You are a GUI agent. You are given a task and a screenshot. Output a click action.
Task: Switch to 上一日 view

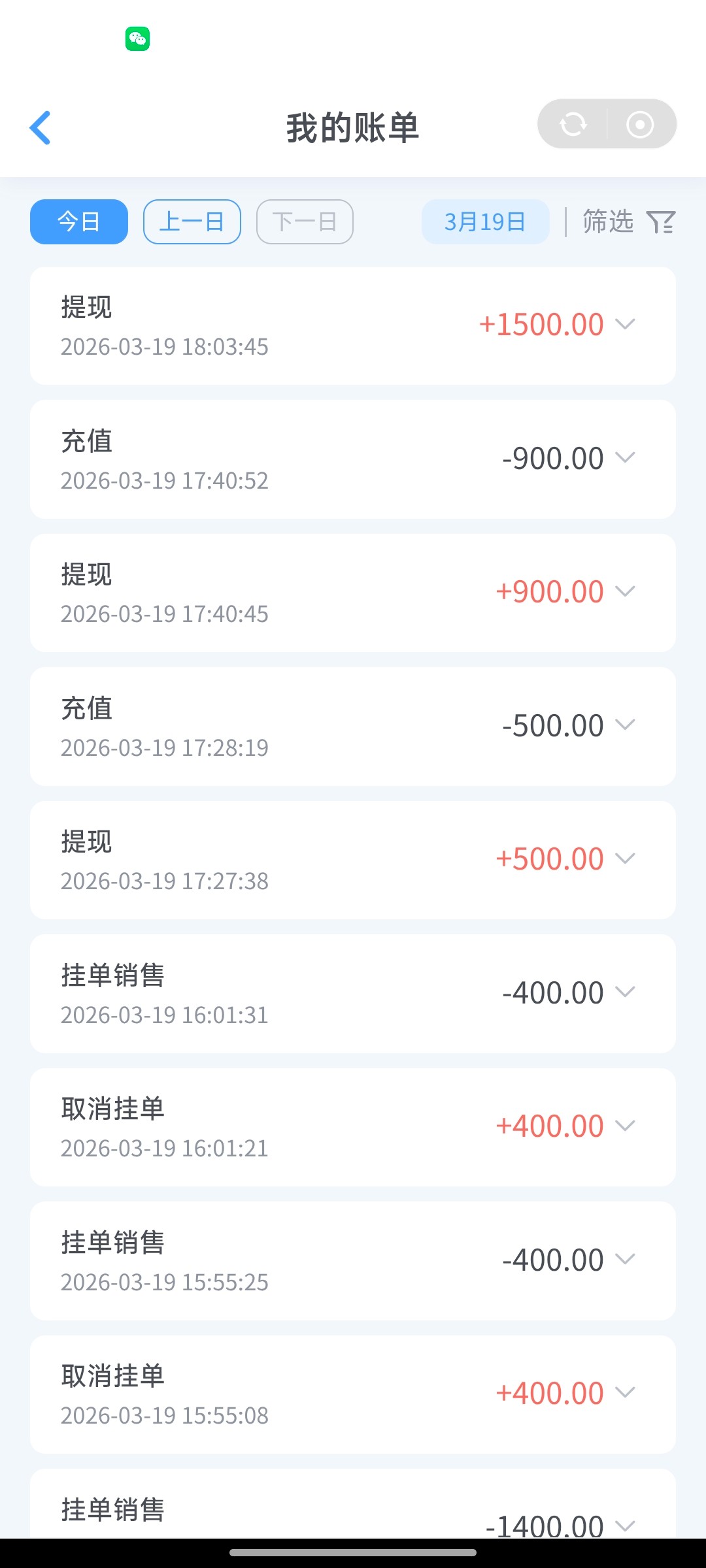tap(192, 221)
